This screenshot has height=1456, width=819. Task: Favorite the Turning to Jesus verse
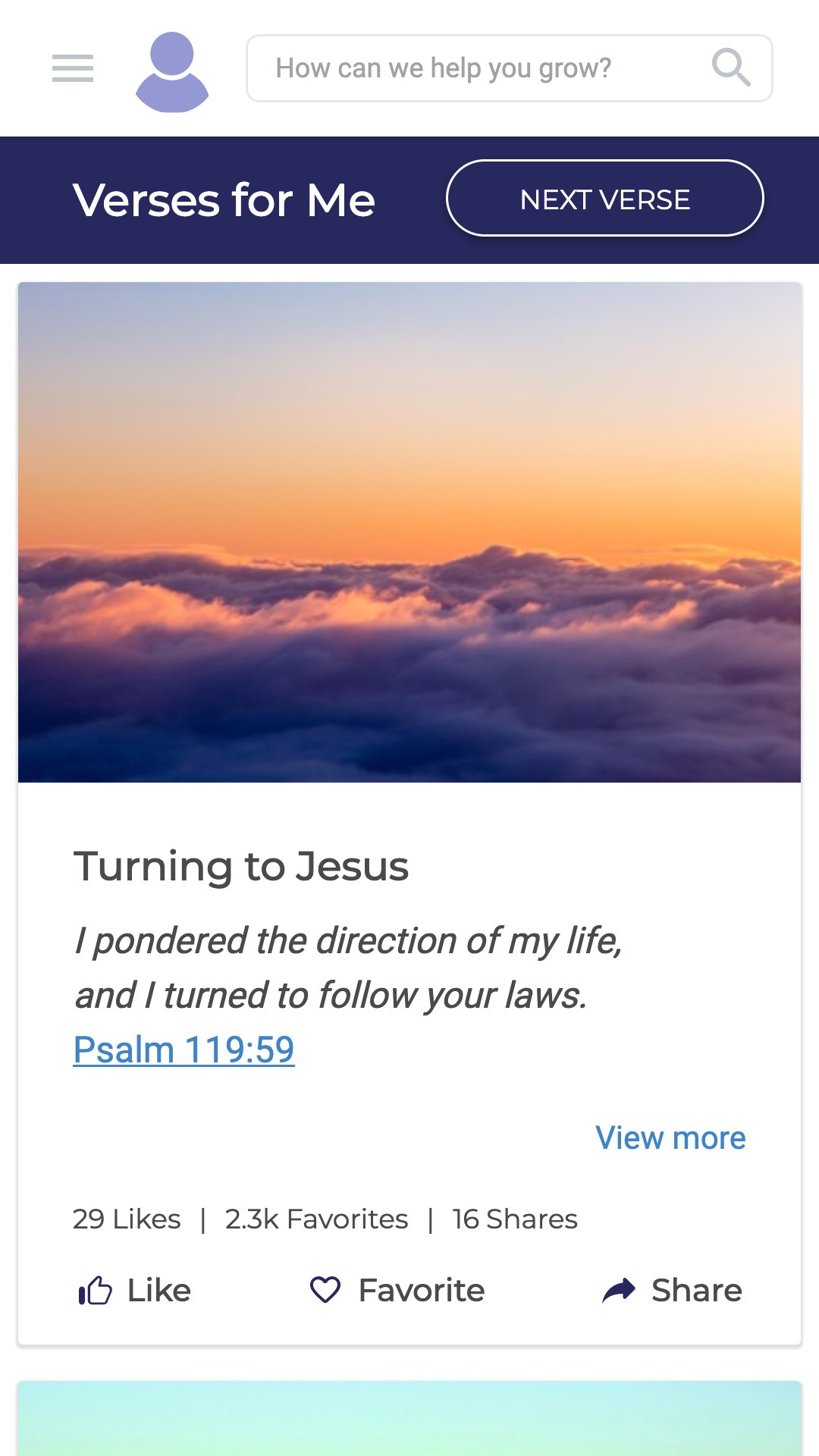coord(397,1290)
